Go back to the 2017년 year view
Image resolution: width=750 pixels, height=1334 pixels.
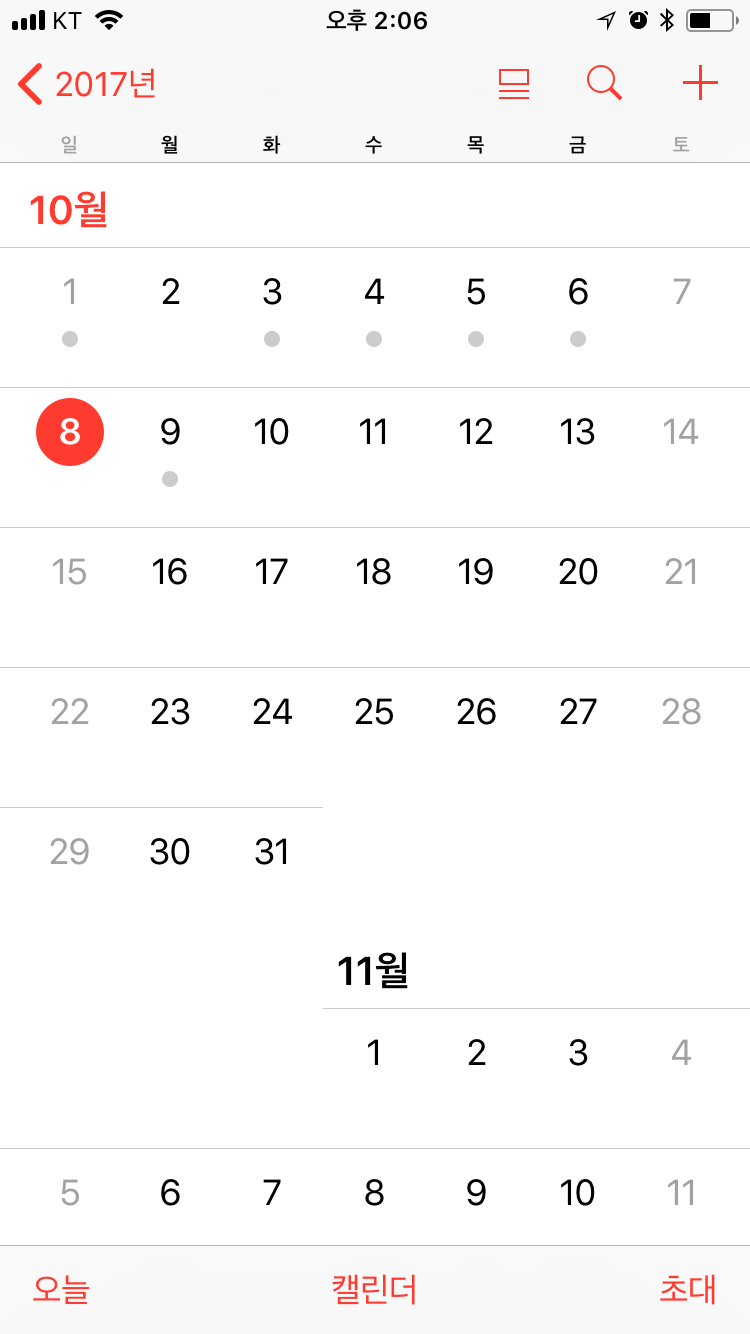(86, 84)
